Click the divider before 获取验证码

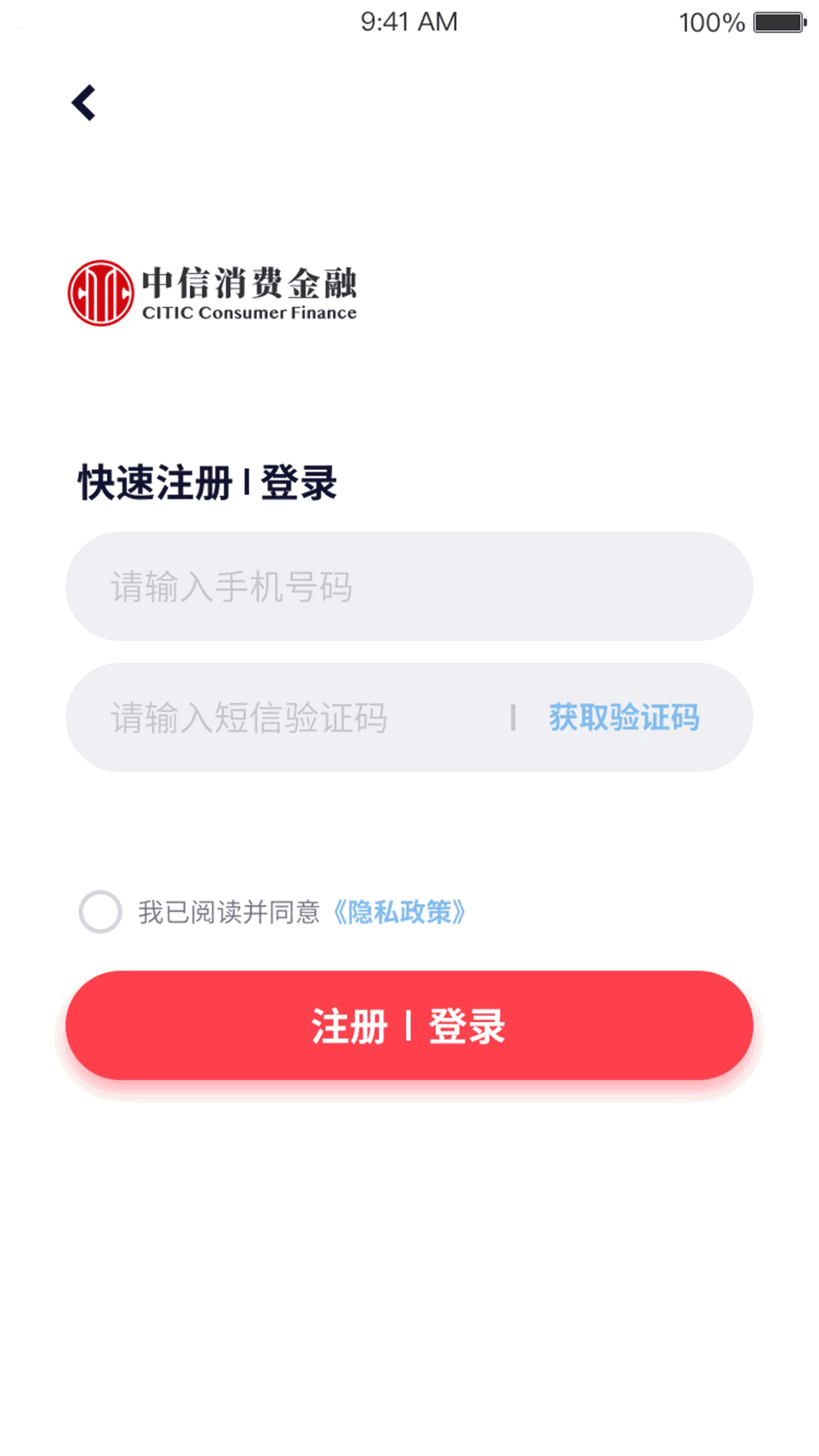[x=516, y=717]
